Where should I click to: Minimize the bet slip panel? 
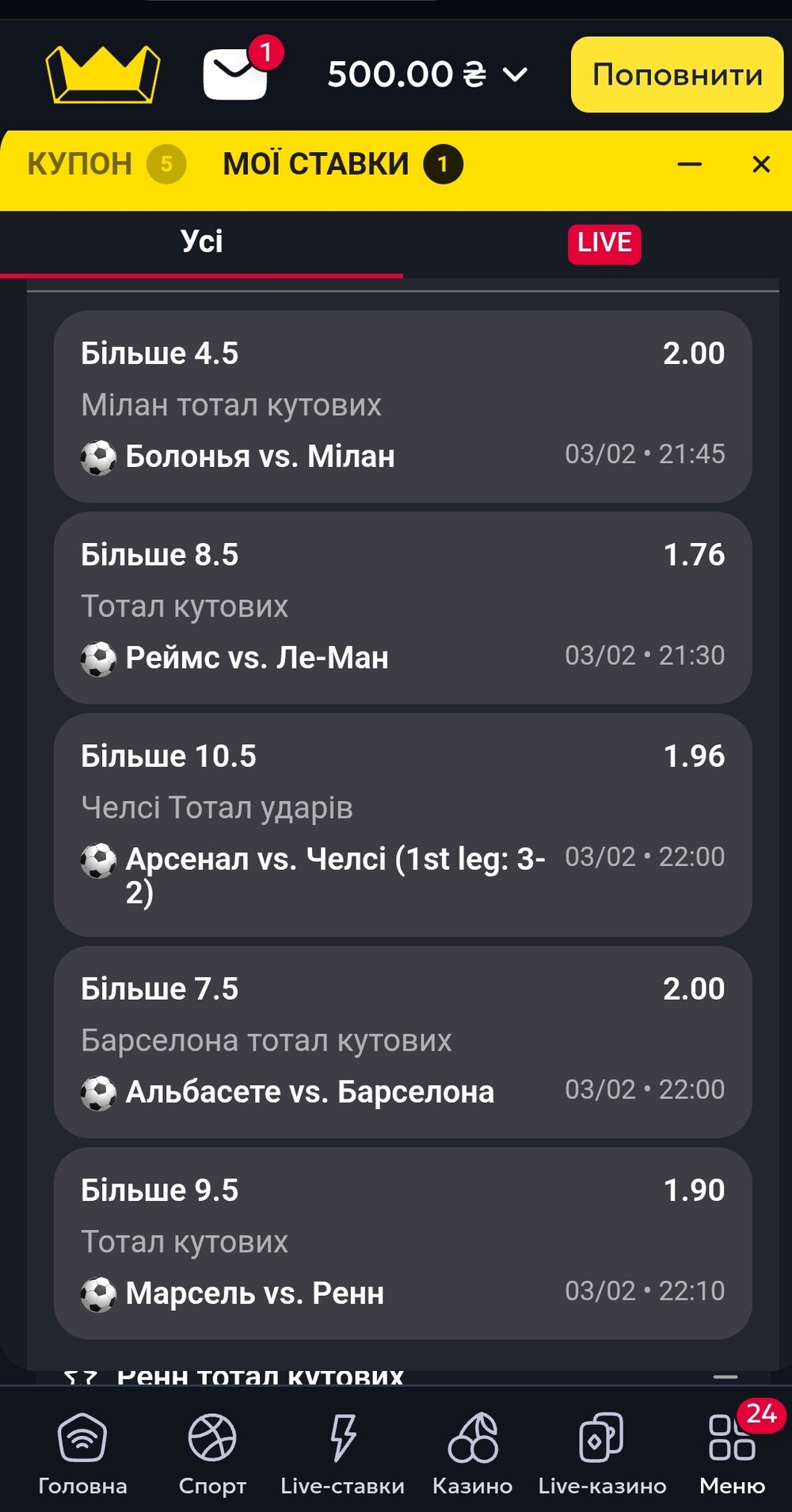[x=689, y=165]
